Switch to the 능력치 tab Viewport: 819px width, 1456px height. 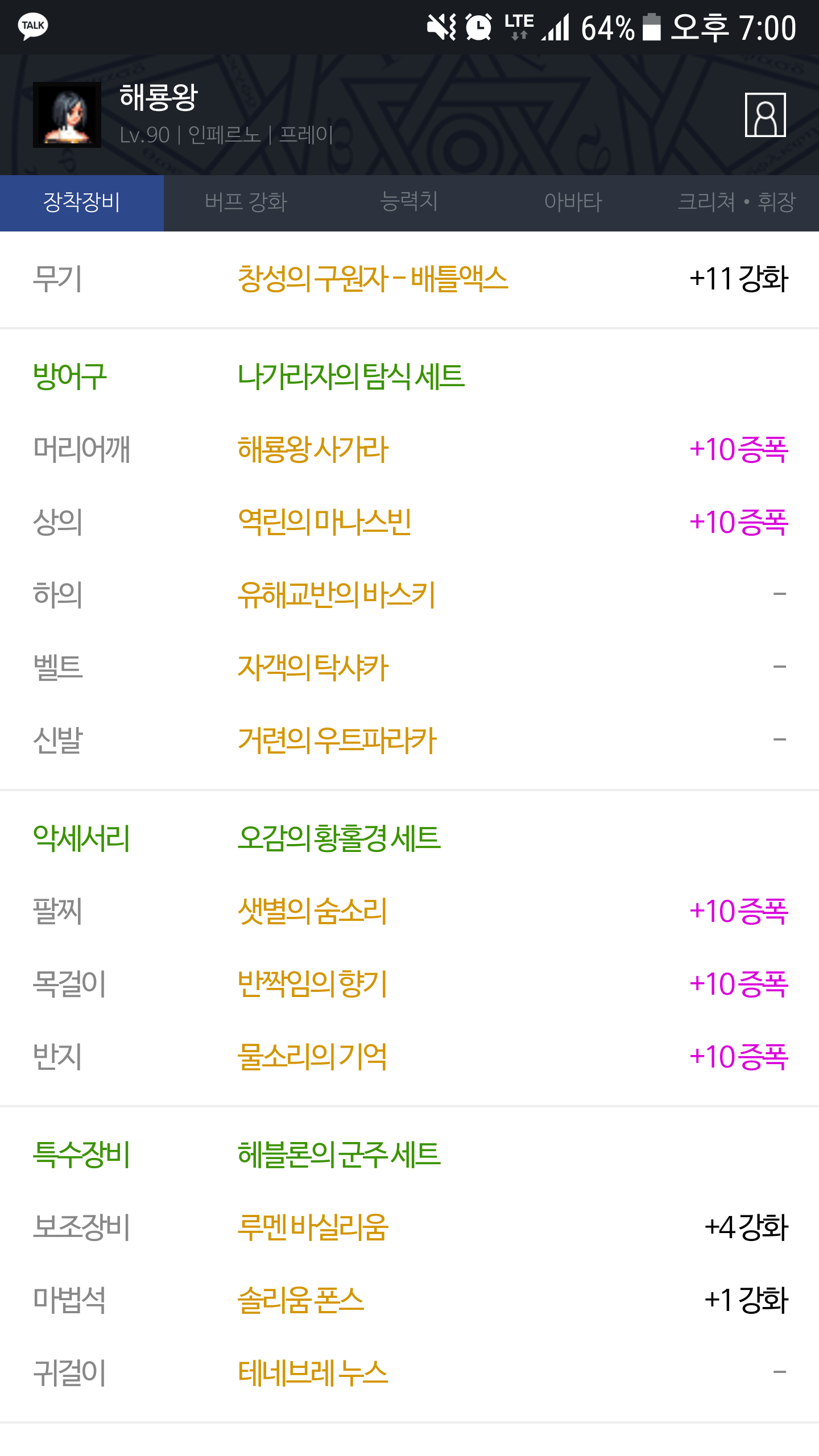point(409,202)
